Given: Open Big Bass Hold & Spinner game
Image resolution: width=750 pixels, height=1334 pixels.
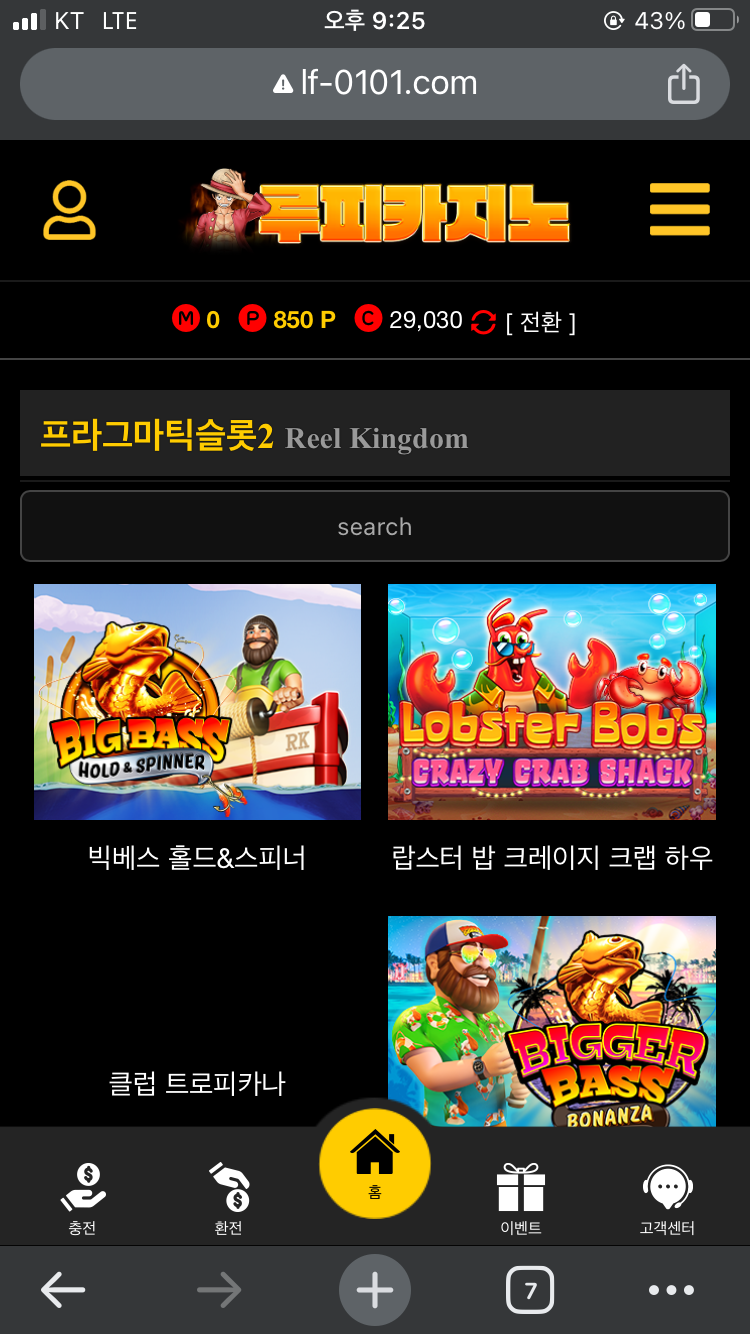Looking at the screenshot, I should click(x=197, y=702).
